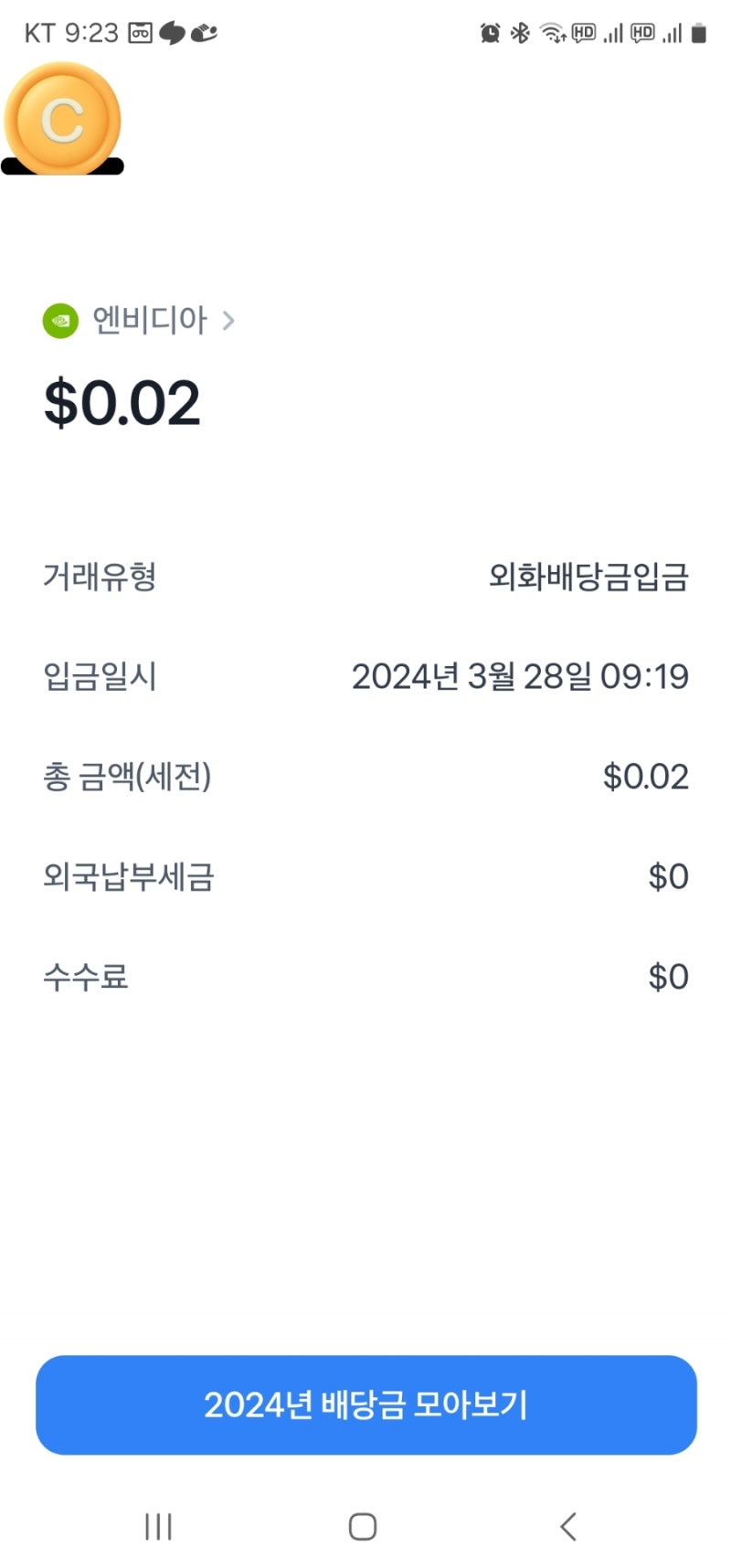Tap the Wi-Fi status icon
Image resolution: width=731 pixels, height=1568 pixels.
click(551, 33)
